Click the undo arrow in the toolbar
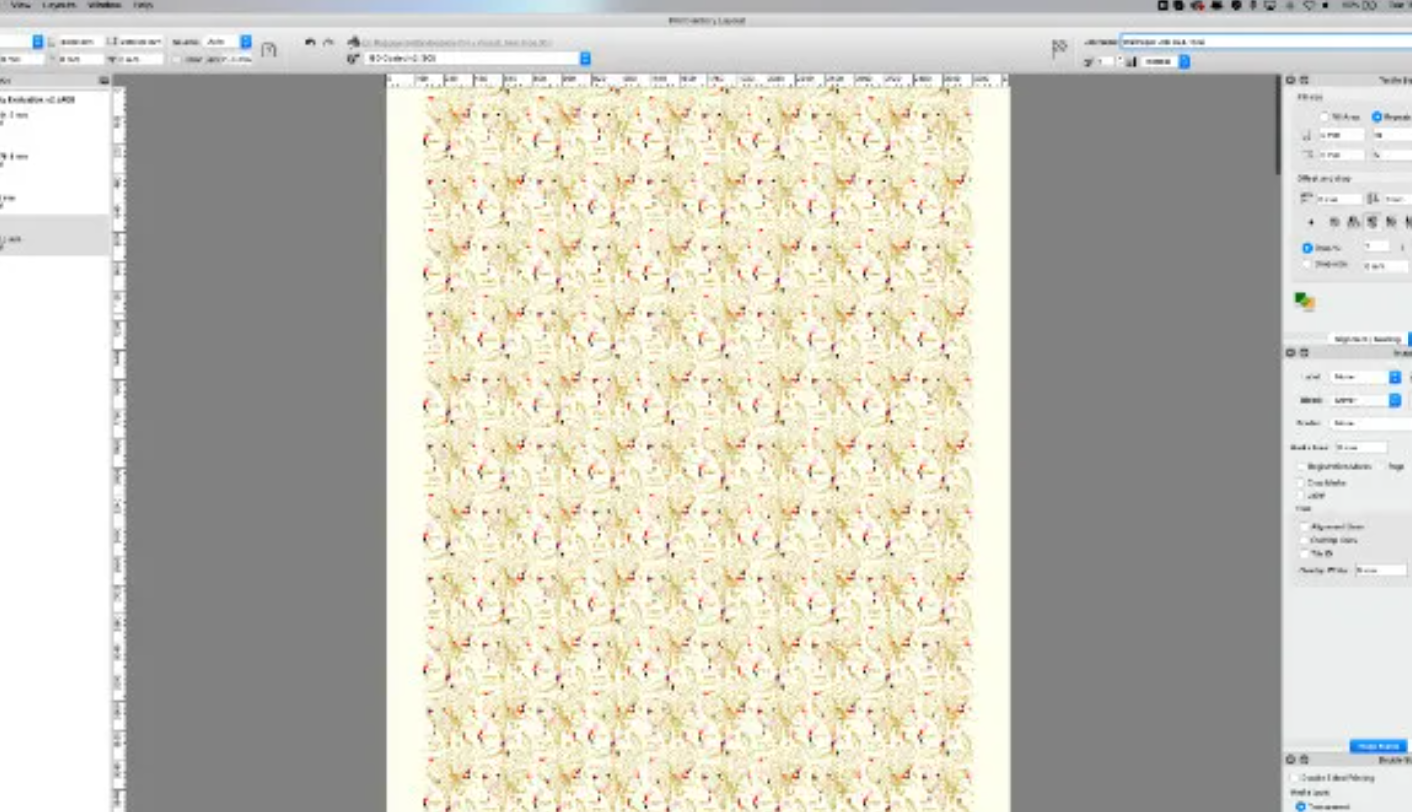This screenshot has height=812, width=1412. tap(310, 43)
